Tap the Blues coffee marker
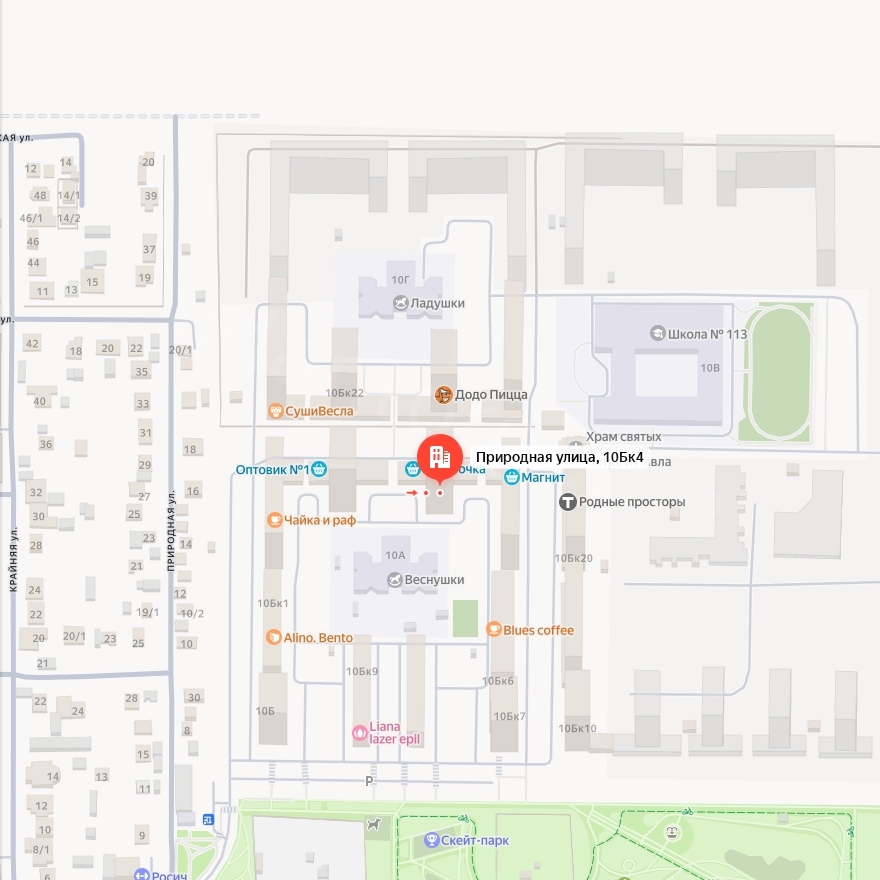880x880 pixels. [493, 630]
